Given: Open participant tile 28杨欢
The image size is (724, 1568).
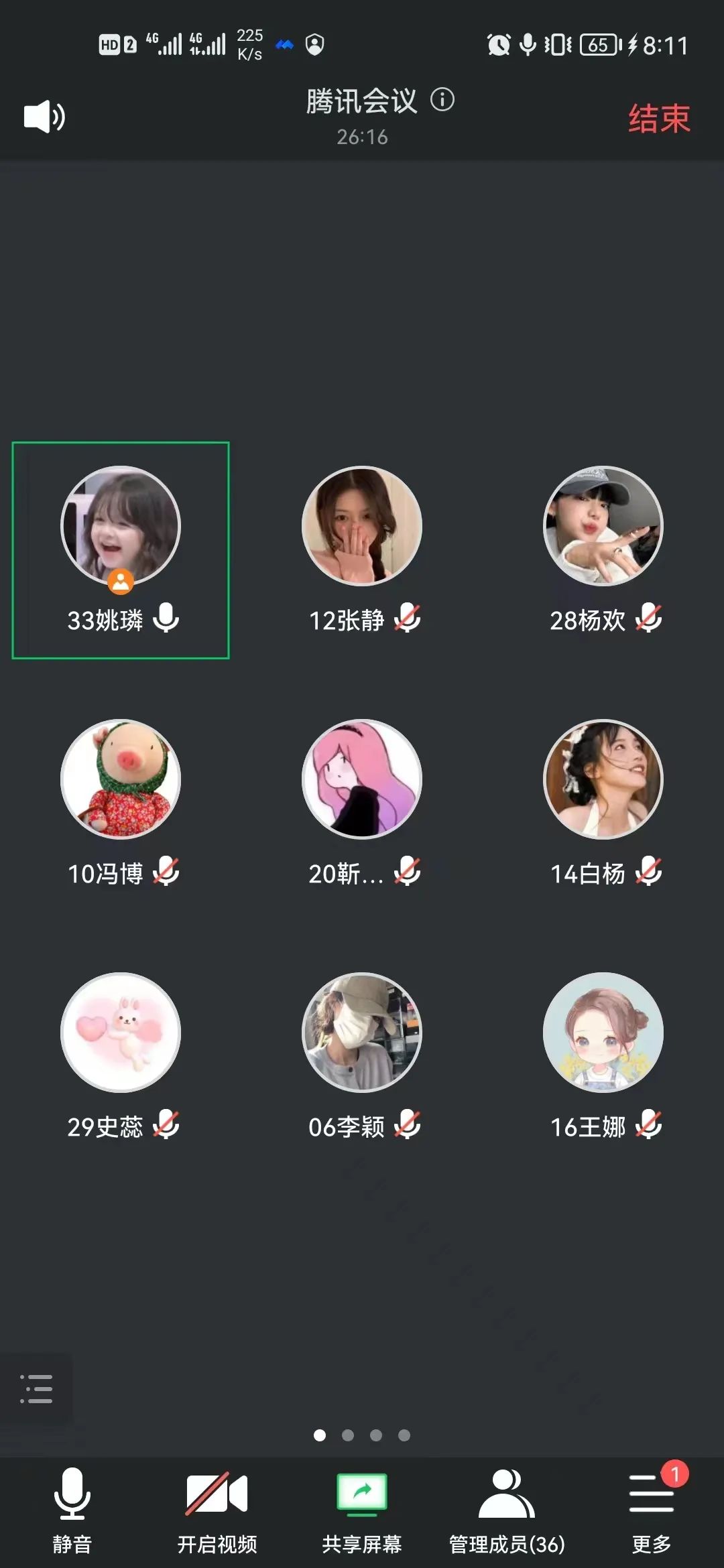Looking at the screenshot, I should [603, 549].
